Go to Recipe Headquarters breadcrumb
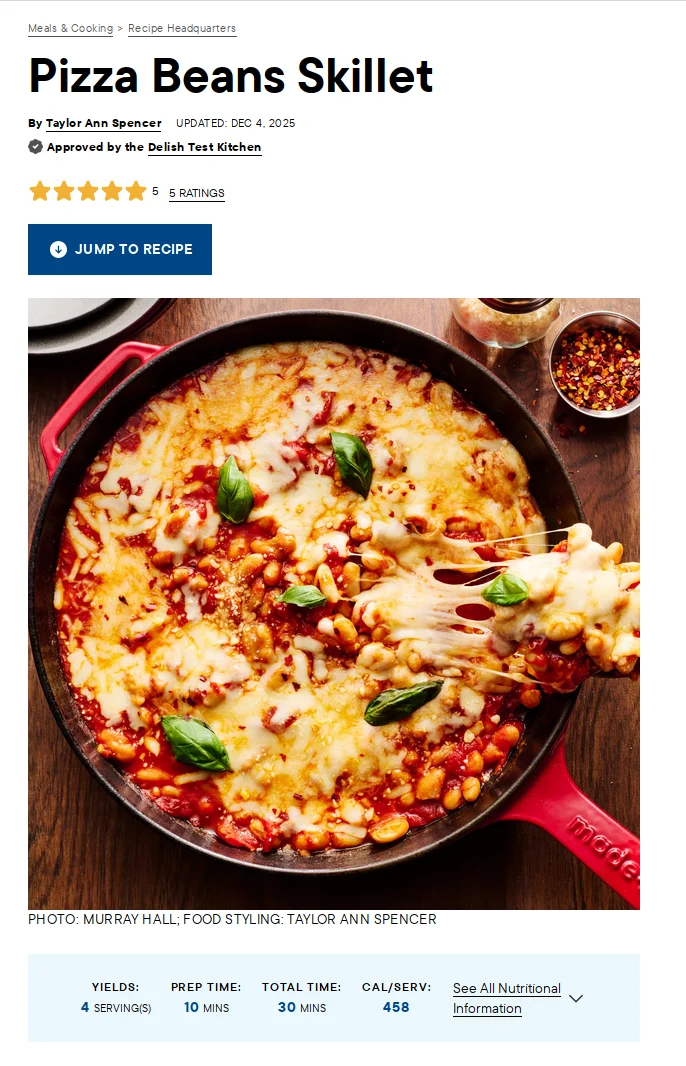686x1066 pixels. click(182, 28)
